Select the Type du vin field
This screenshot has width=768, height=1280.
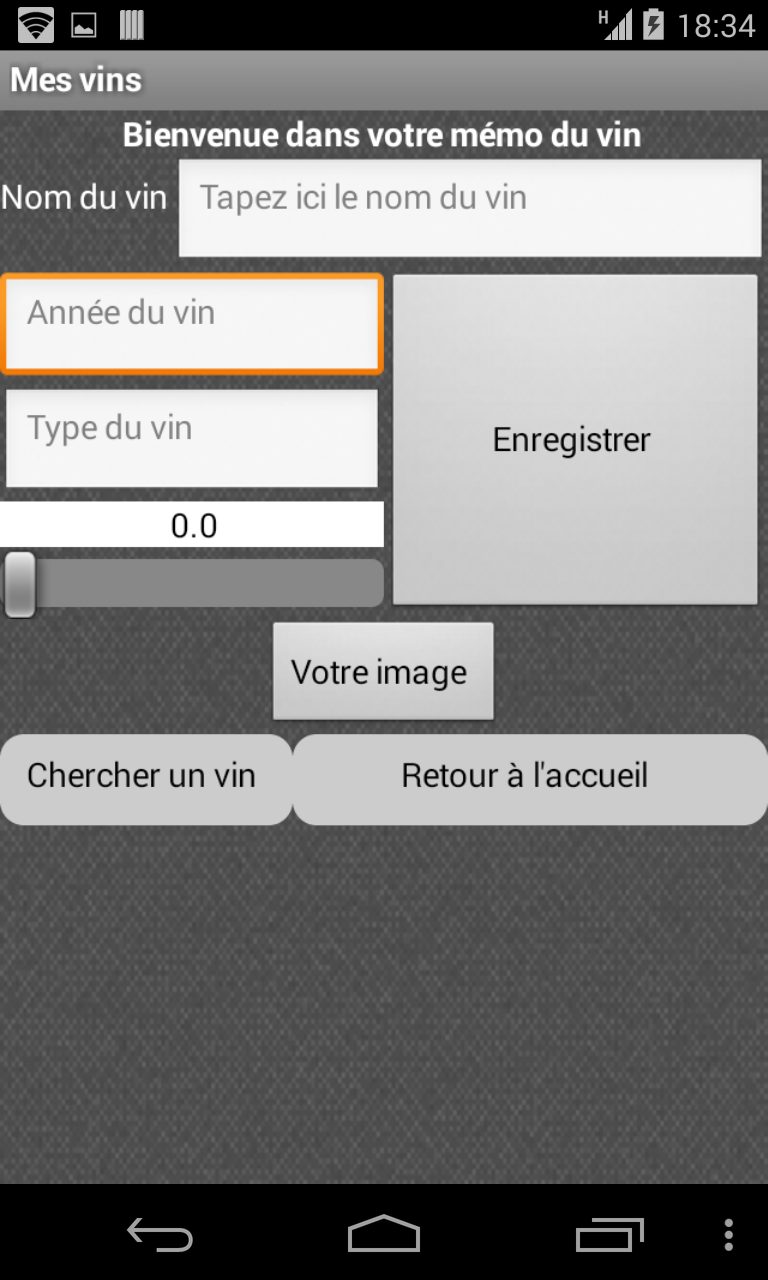[192, 438]
